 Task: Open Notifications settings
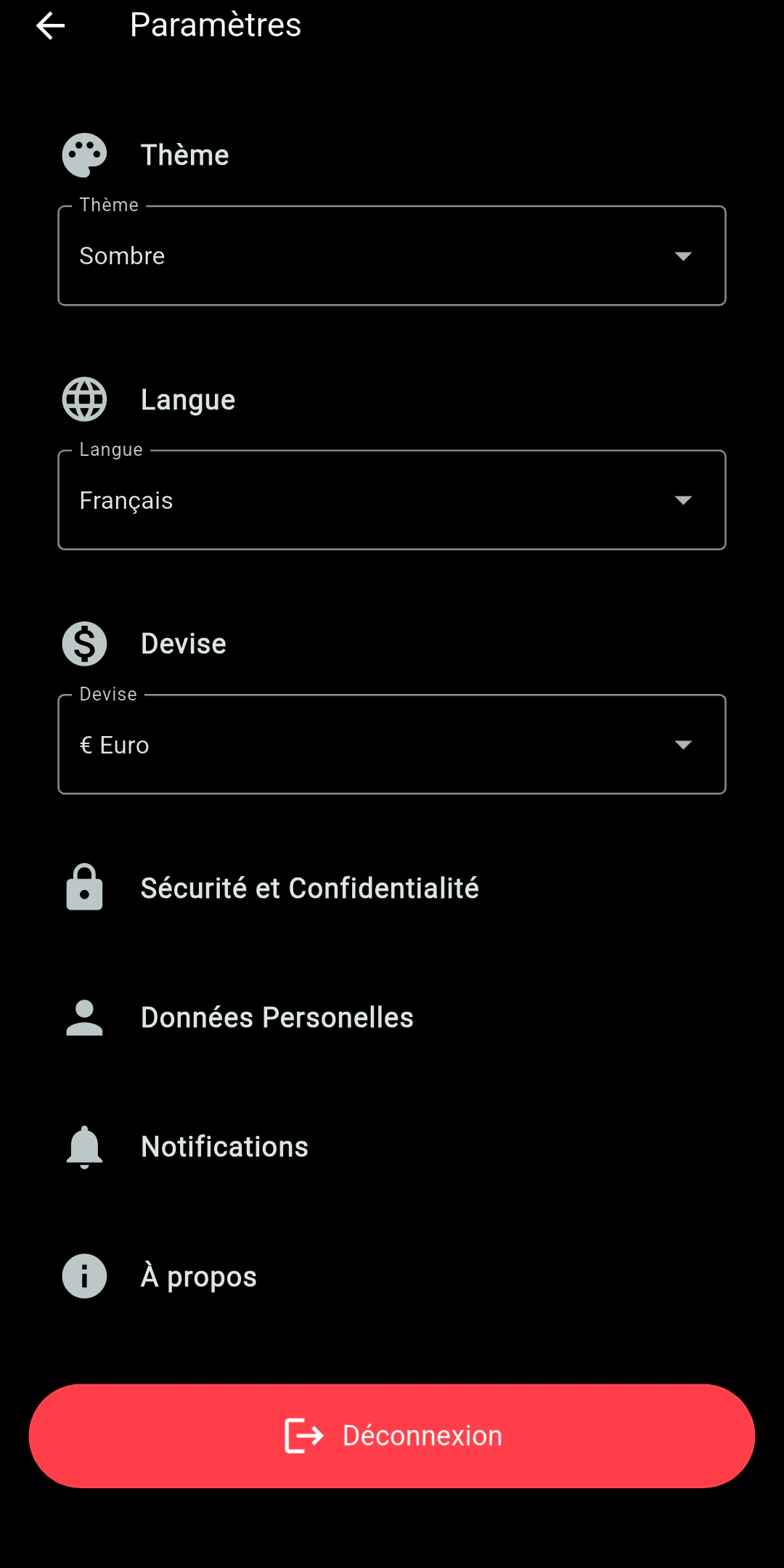392,1147
